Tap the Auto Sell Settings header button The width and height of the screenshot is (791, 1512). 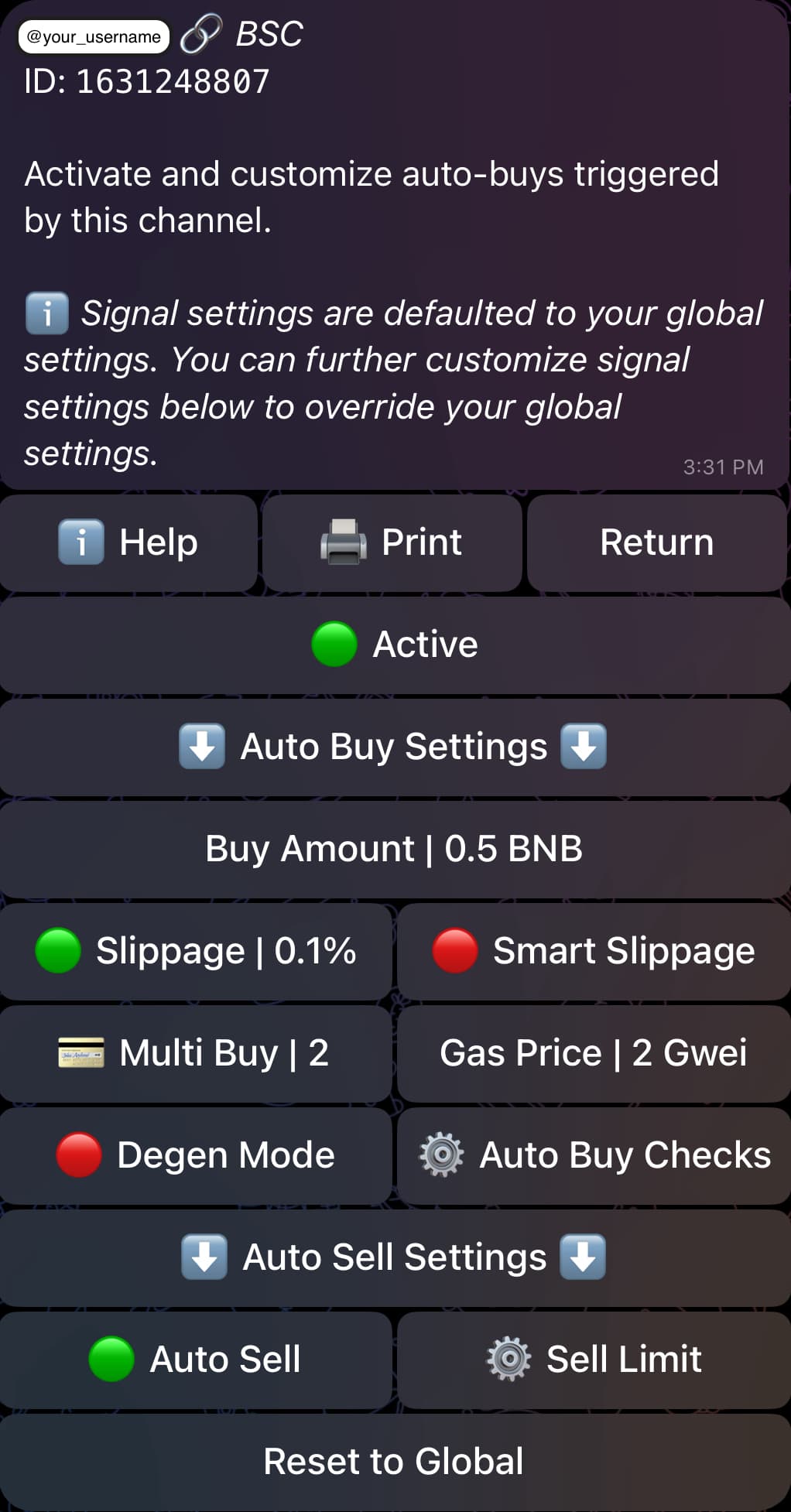[395, 1257]
